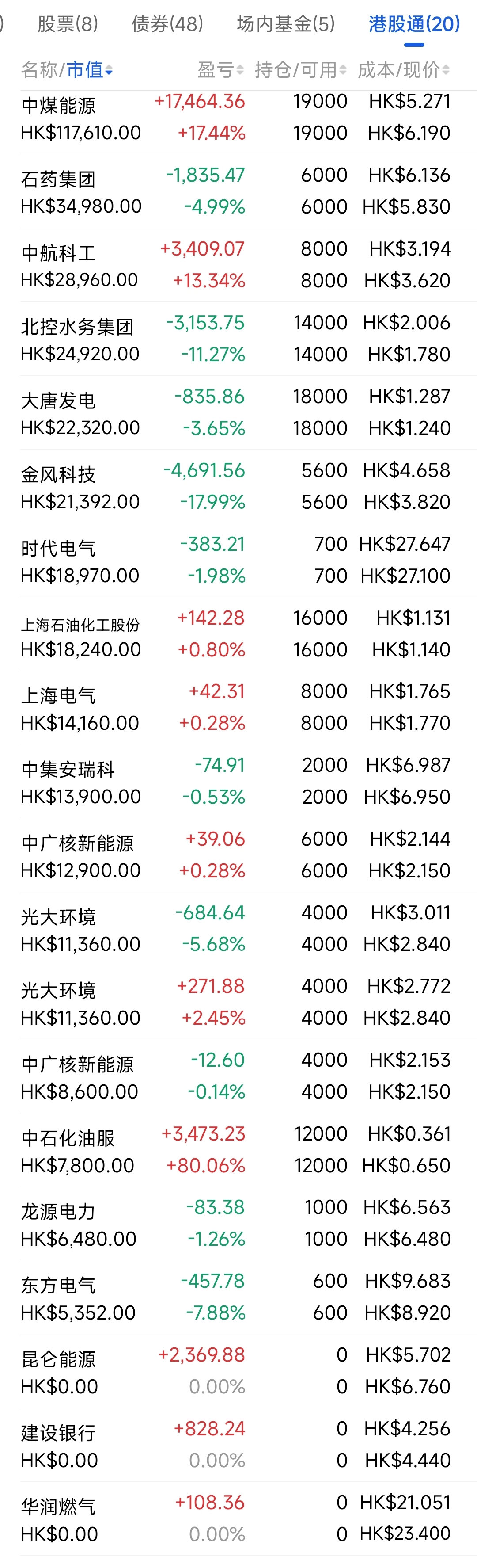Sort by 成本/现价 column
This screenshot has height=1568, width=477.
point(403,70)
